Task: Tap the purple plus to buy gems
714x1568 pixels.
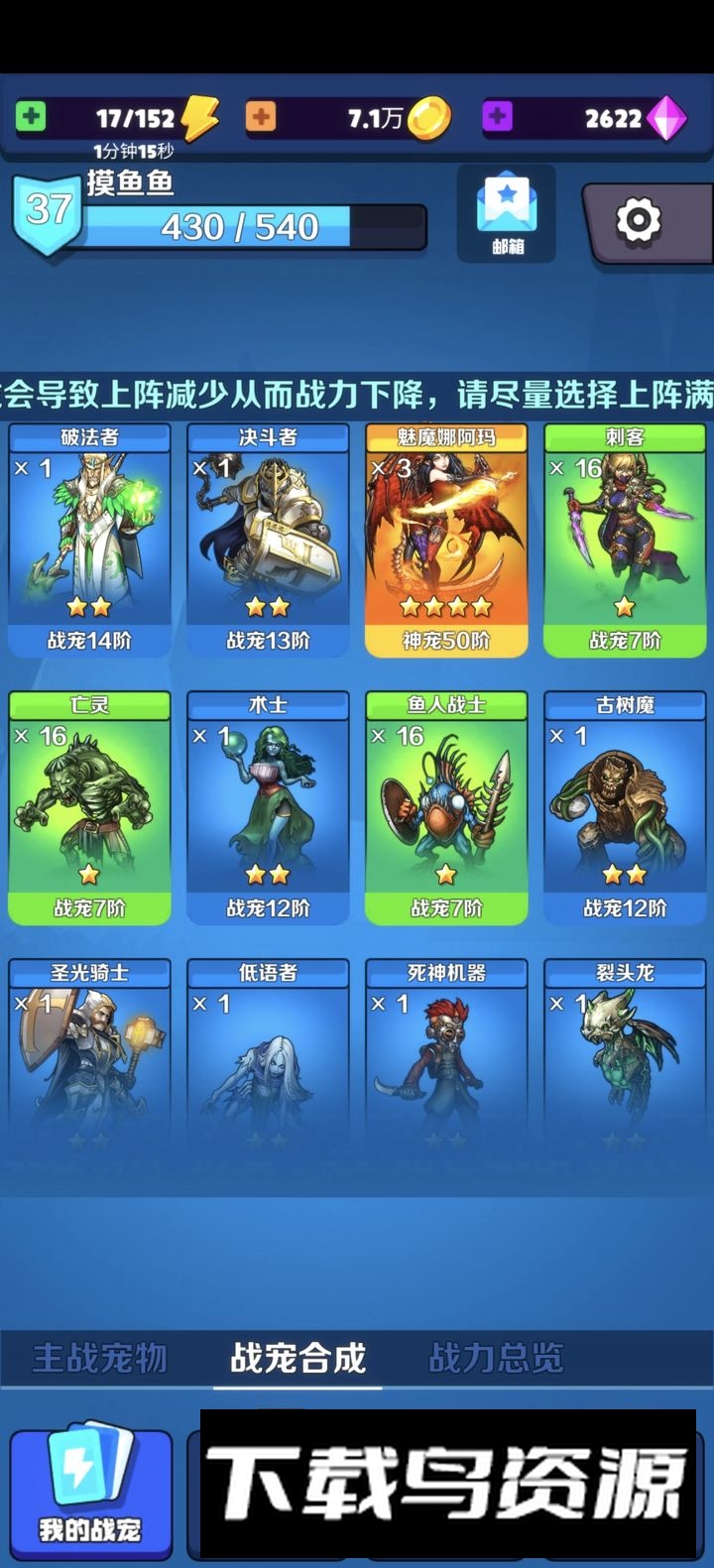Action: point(497,117)
